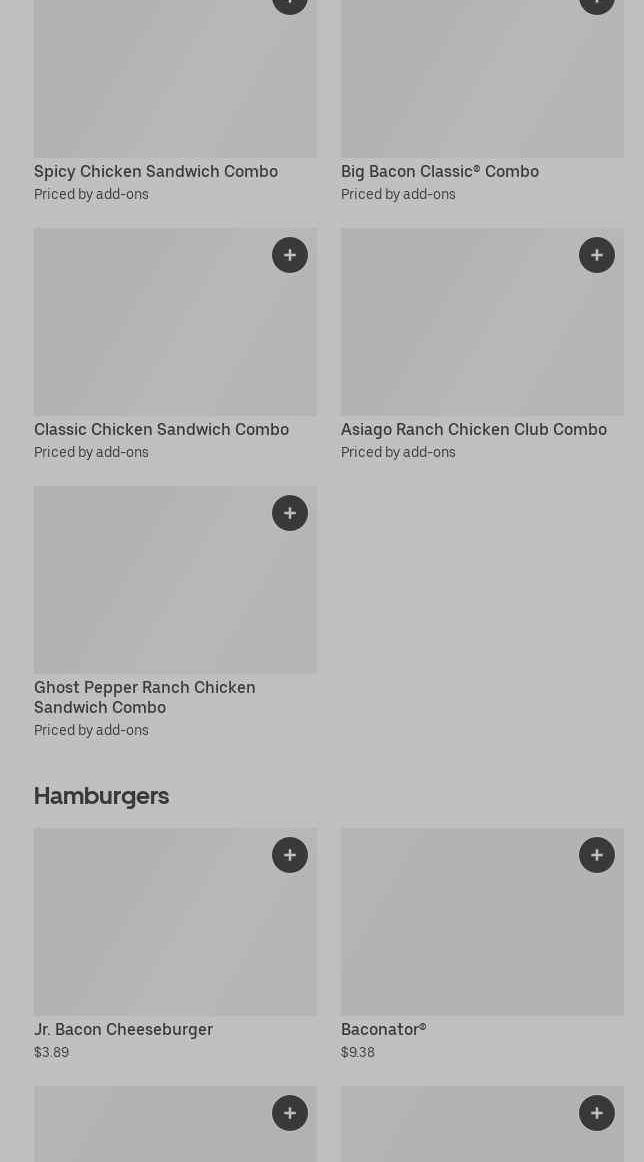
Task: Open Spicy Chicken Sandwich Combo item
Action: point(156,172)
